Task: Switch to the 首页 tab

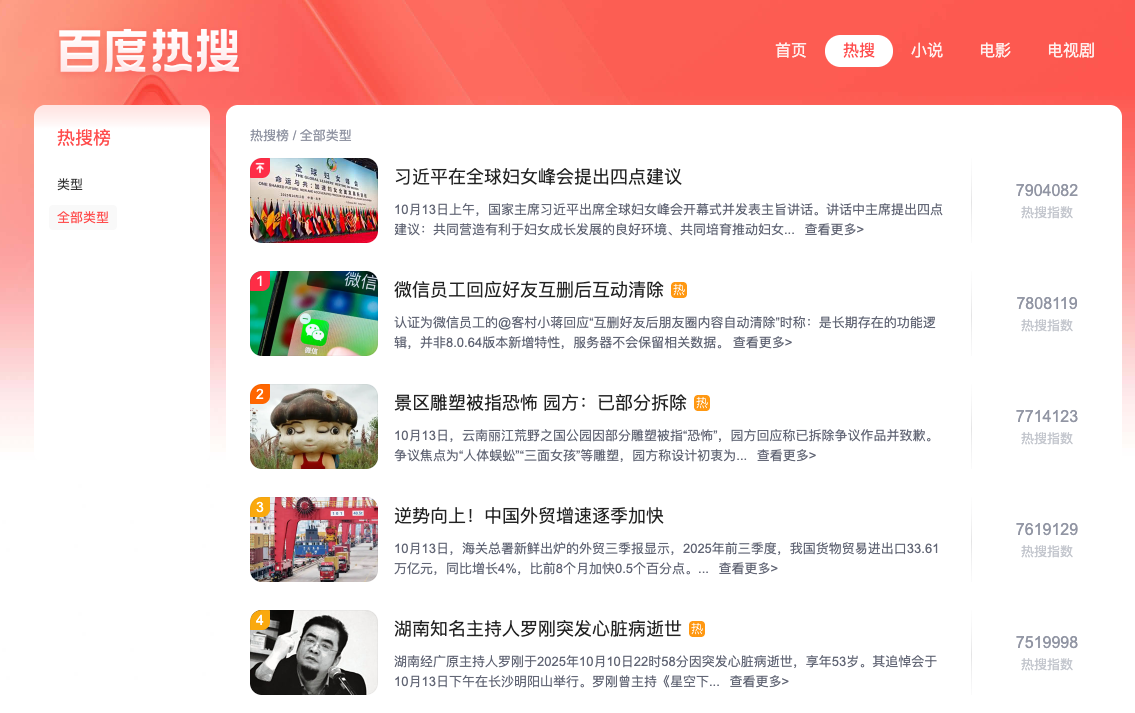Action: [x=790, y=51]
